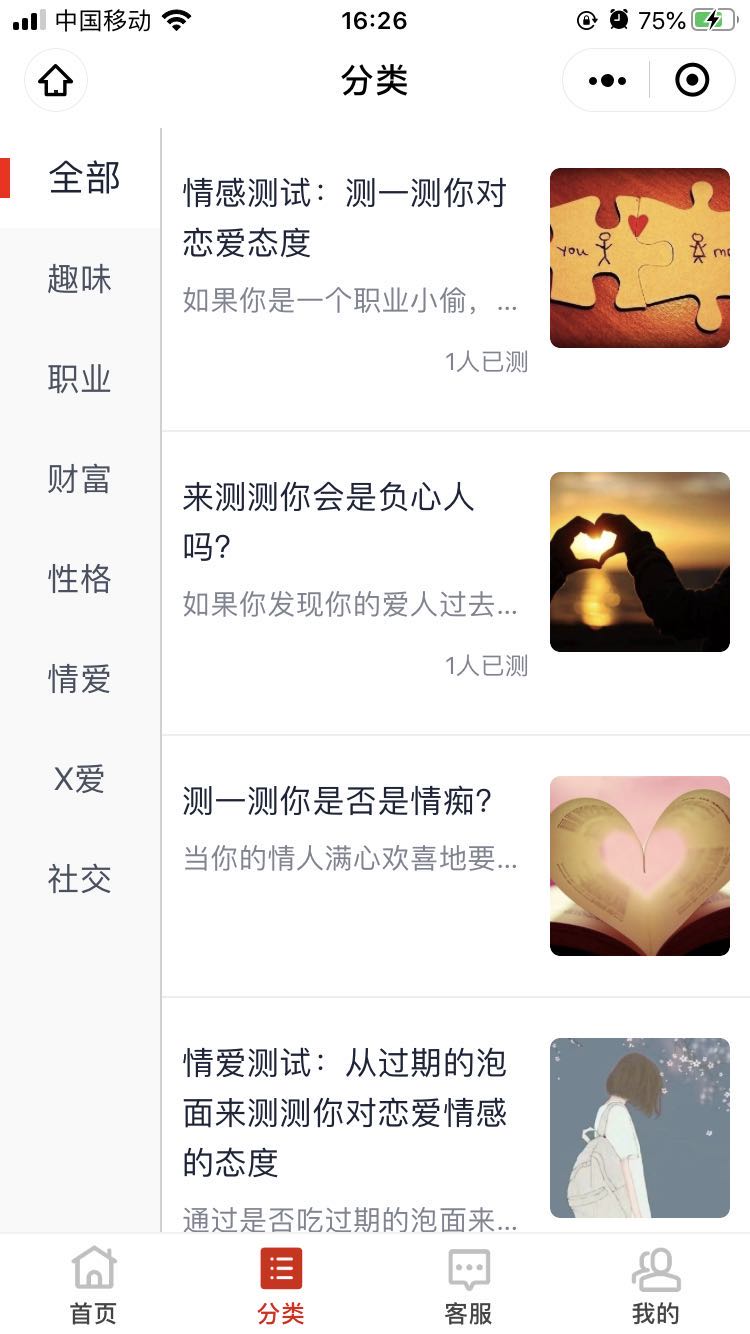The width and height of the screenshot is (750, 1334).
Task: Open 情爱测试 about expired instant noodles
Action: coord(456,1116)
